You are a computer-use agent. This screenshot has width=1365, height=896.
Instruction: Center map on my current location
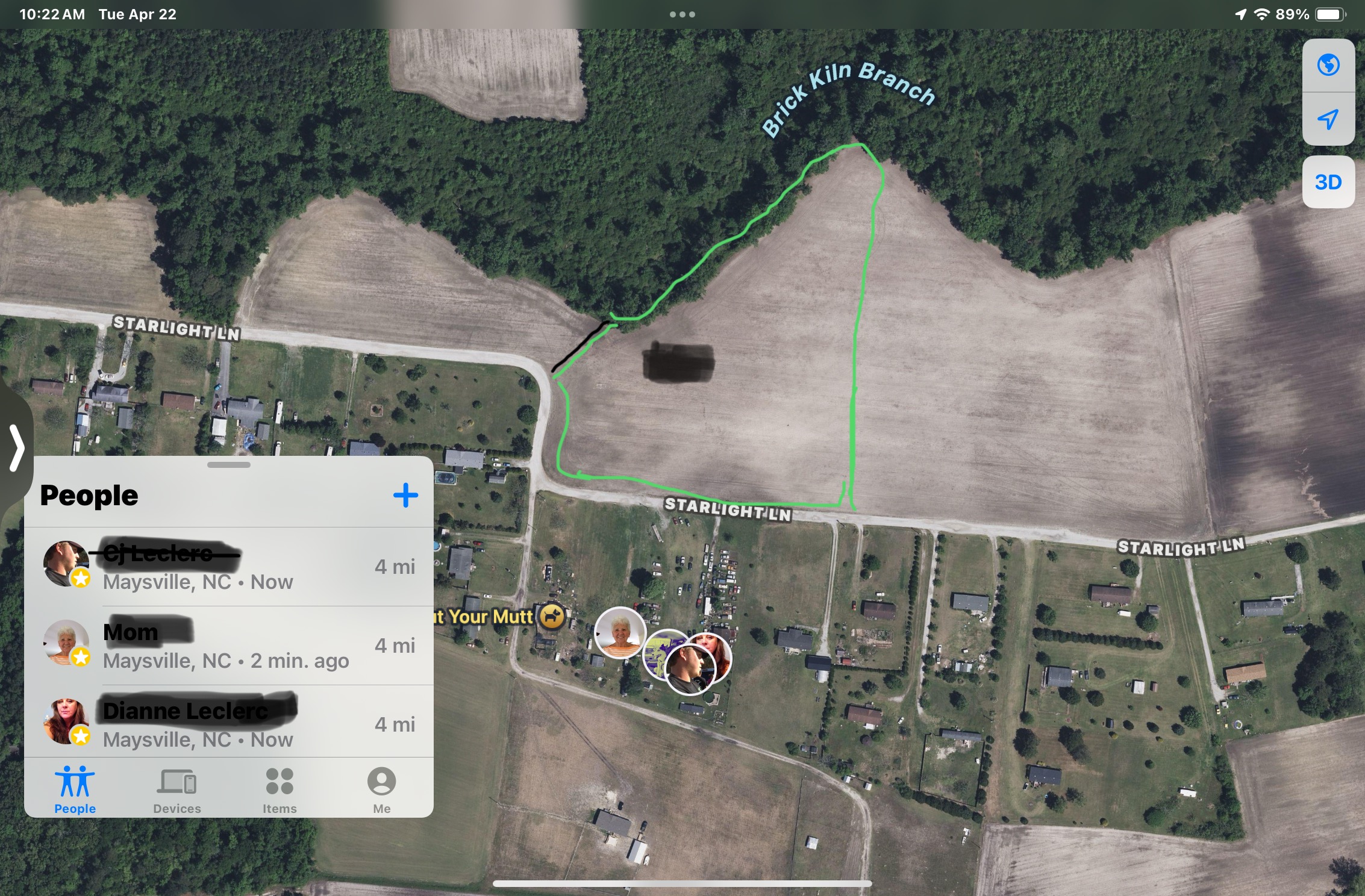coord(1328,119)
